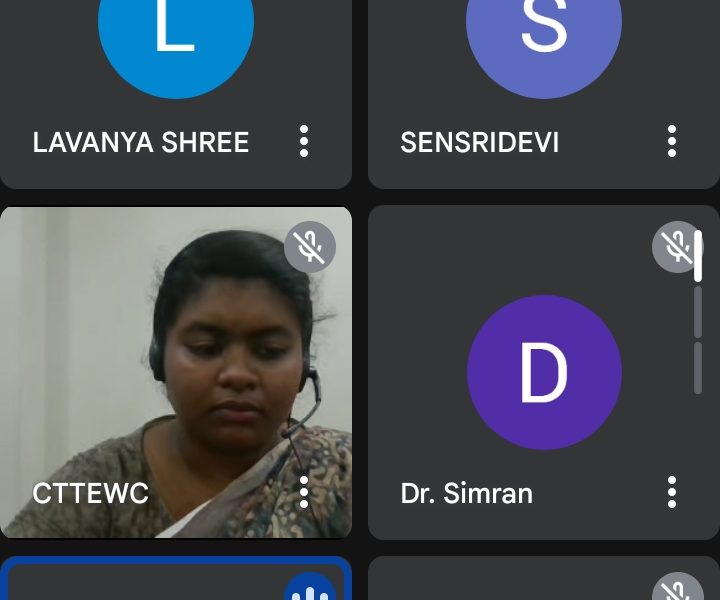Image resolution: width=720 pixels, height=600 pixels.
Task: Open more options for SENSRIDEVI
Action: tap(672, 141)
